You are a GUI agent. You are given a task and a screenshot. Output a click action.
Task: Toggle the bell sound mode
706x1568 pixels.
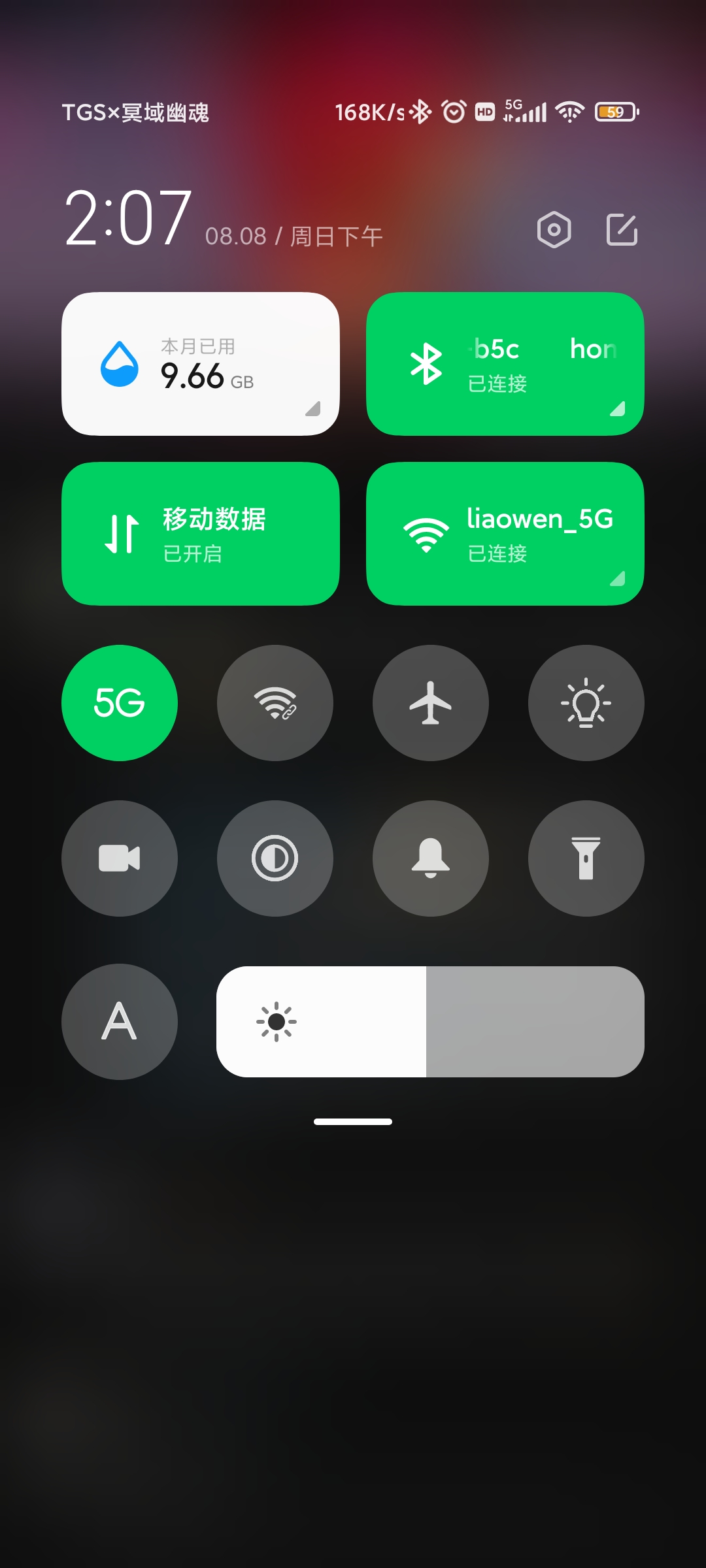click(x=431, y=858)
